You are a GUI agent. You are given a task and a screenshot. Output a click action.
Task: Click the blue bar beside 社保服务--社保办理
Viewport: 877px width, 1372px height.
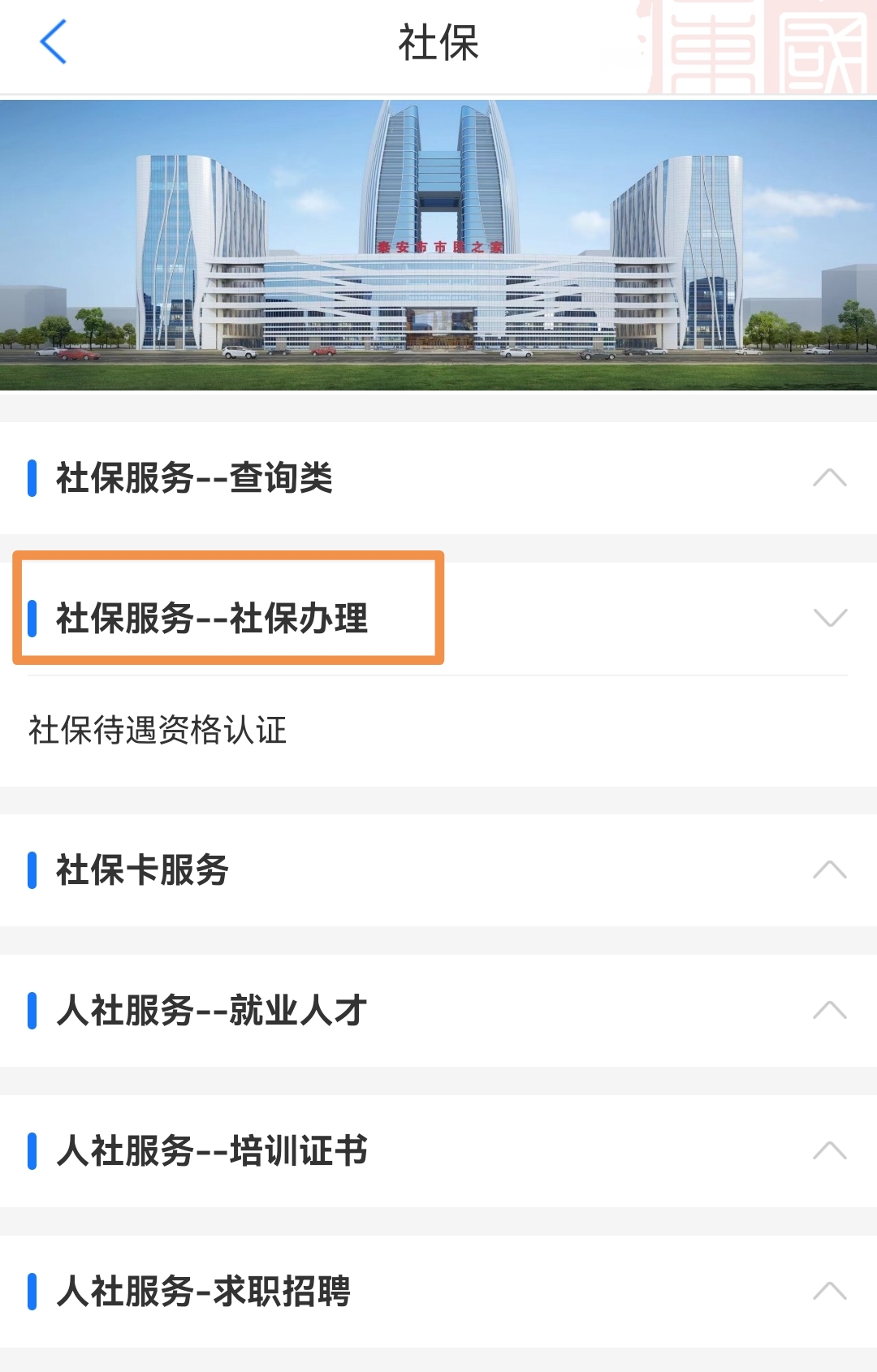click(x=32, y=619)
